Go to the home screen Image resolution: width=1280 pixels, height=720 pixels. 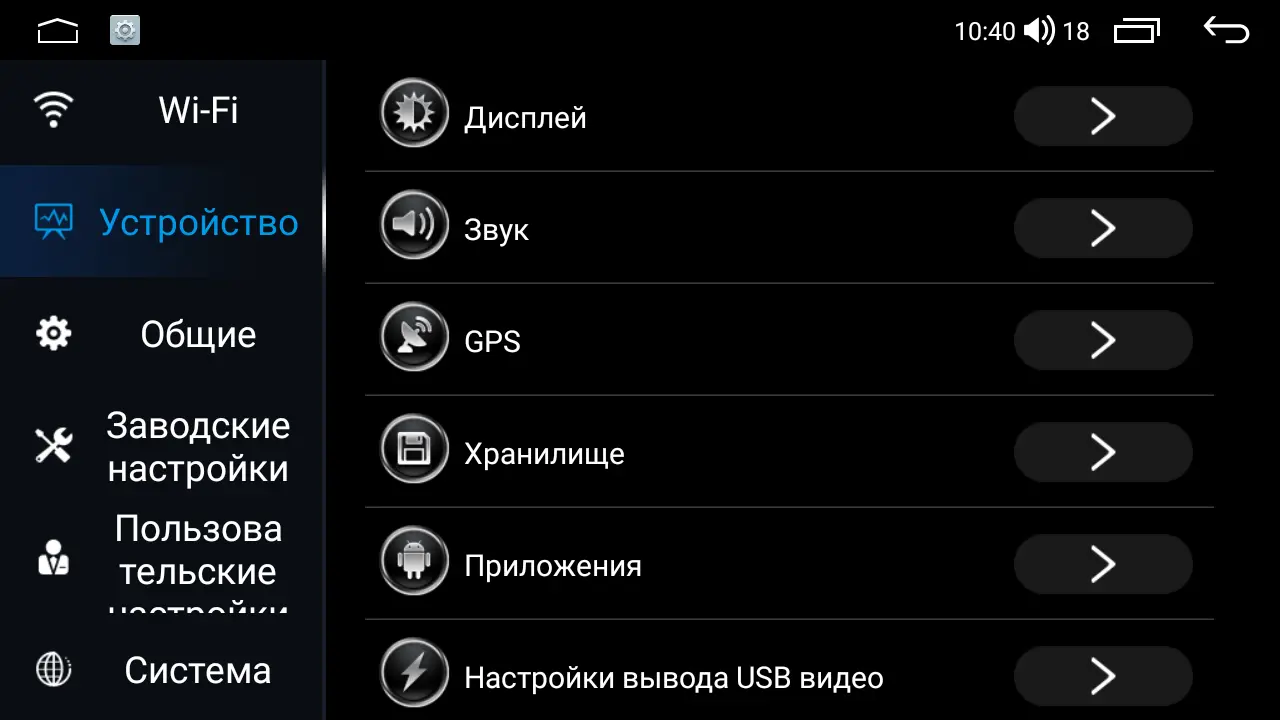pyautogui.click(x=58, y=31)
